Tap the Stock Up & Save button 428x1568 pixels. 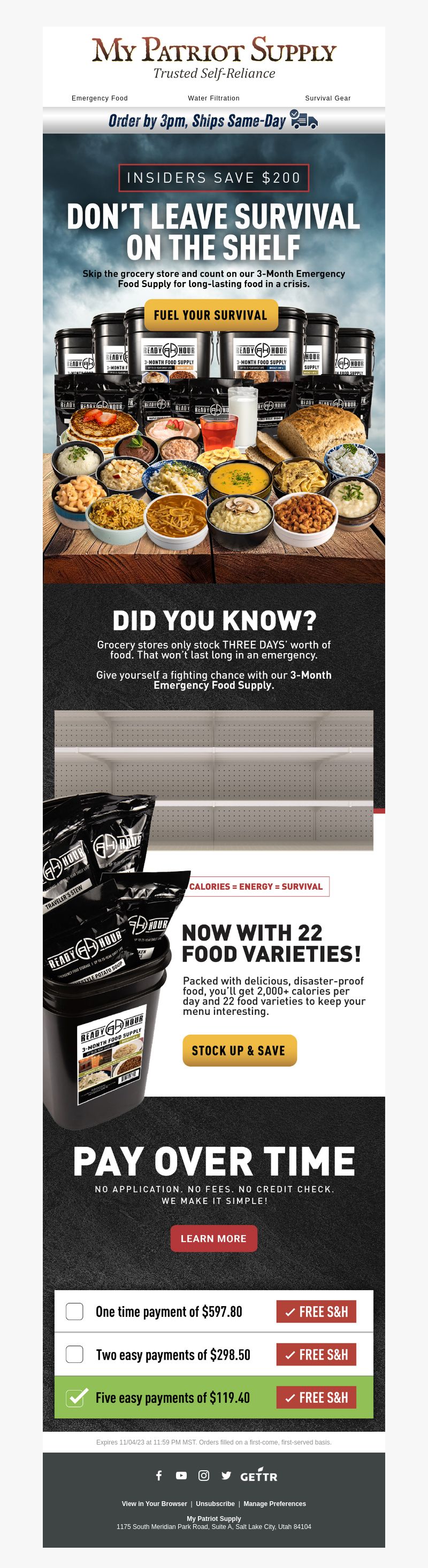[239, 1050]
